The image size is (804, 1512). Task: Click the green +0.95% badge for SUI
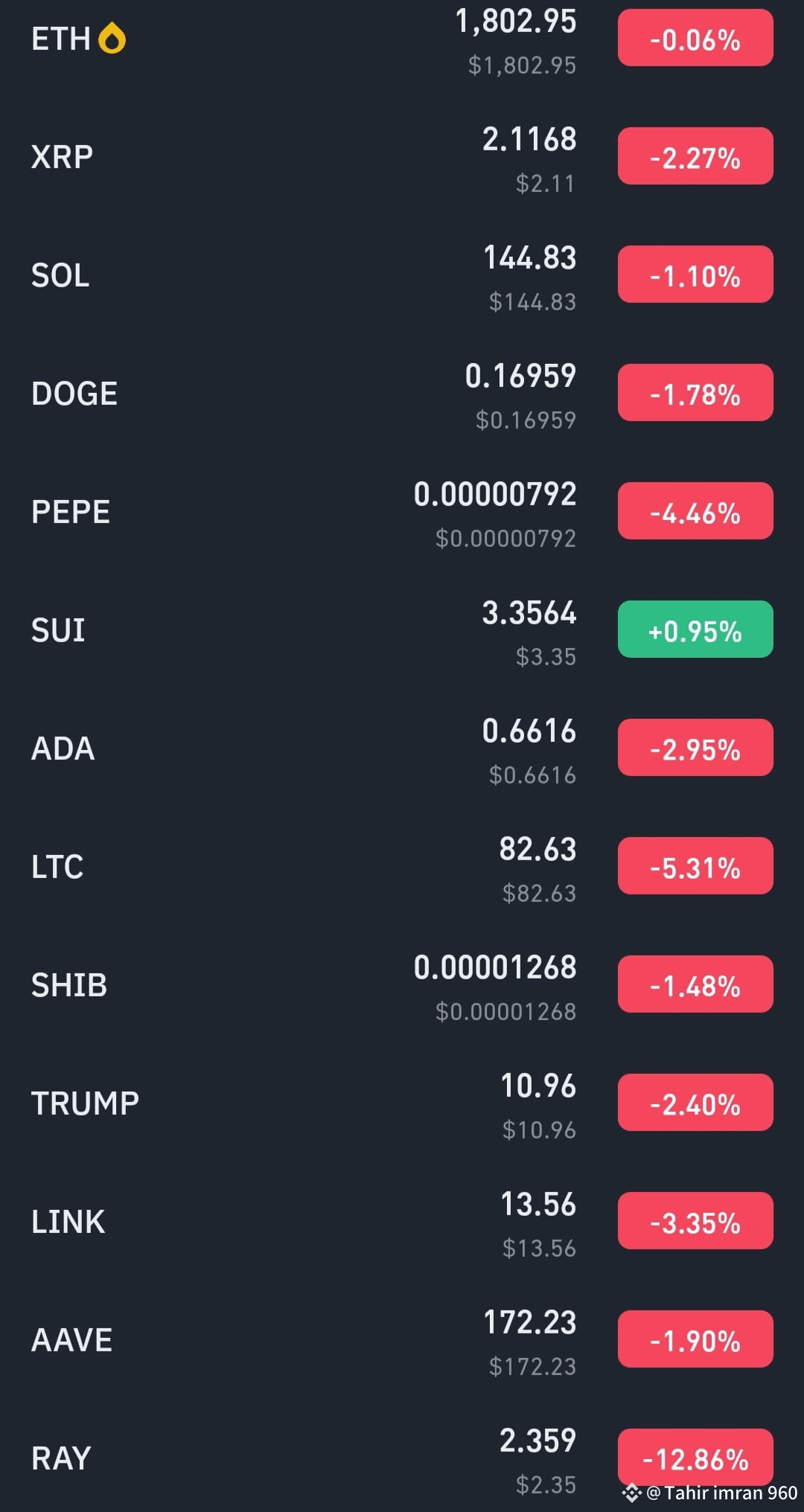[694, 629]
